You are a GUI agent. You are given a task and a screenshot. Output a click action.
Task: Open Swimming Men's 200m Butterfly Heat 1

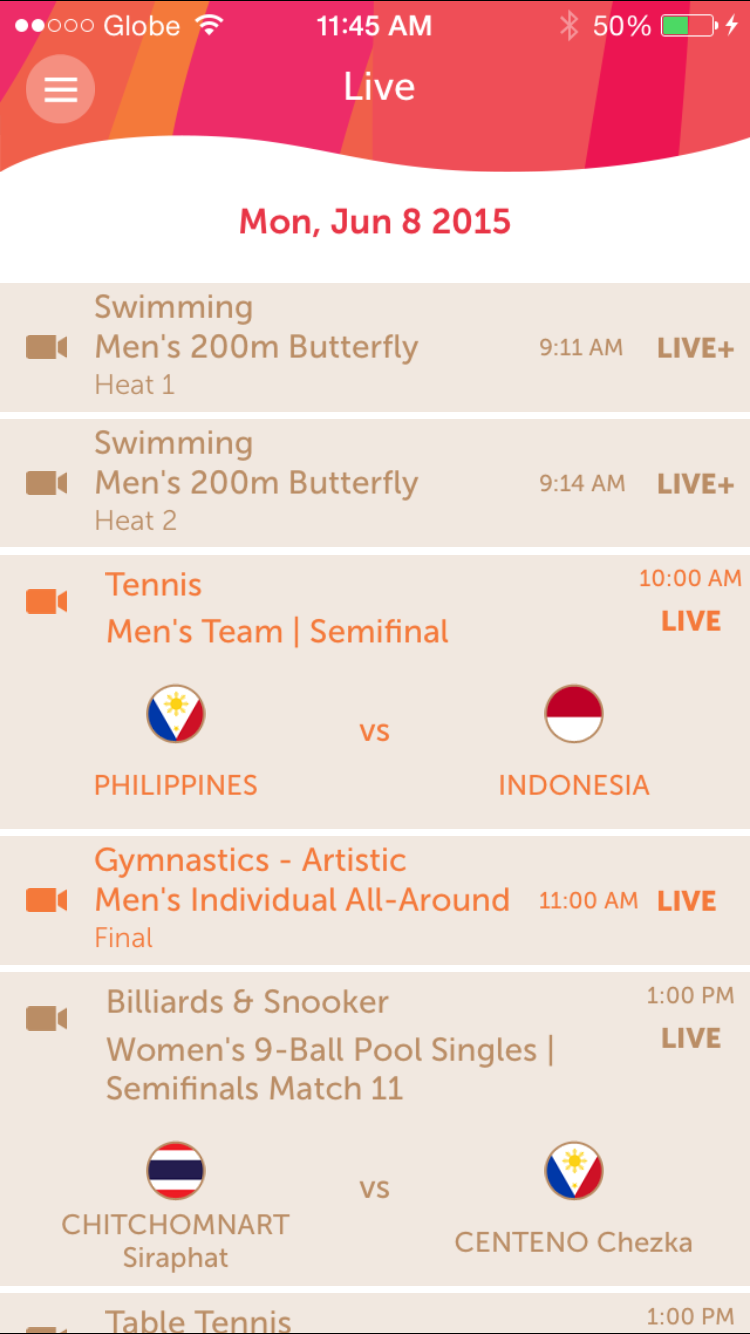[x=375, y=347]
